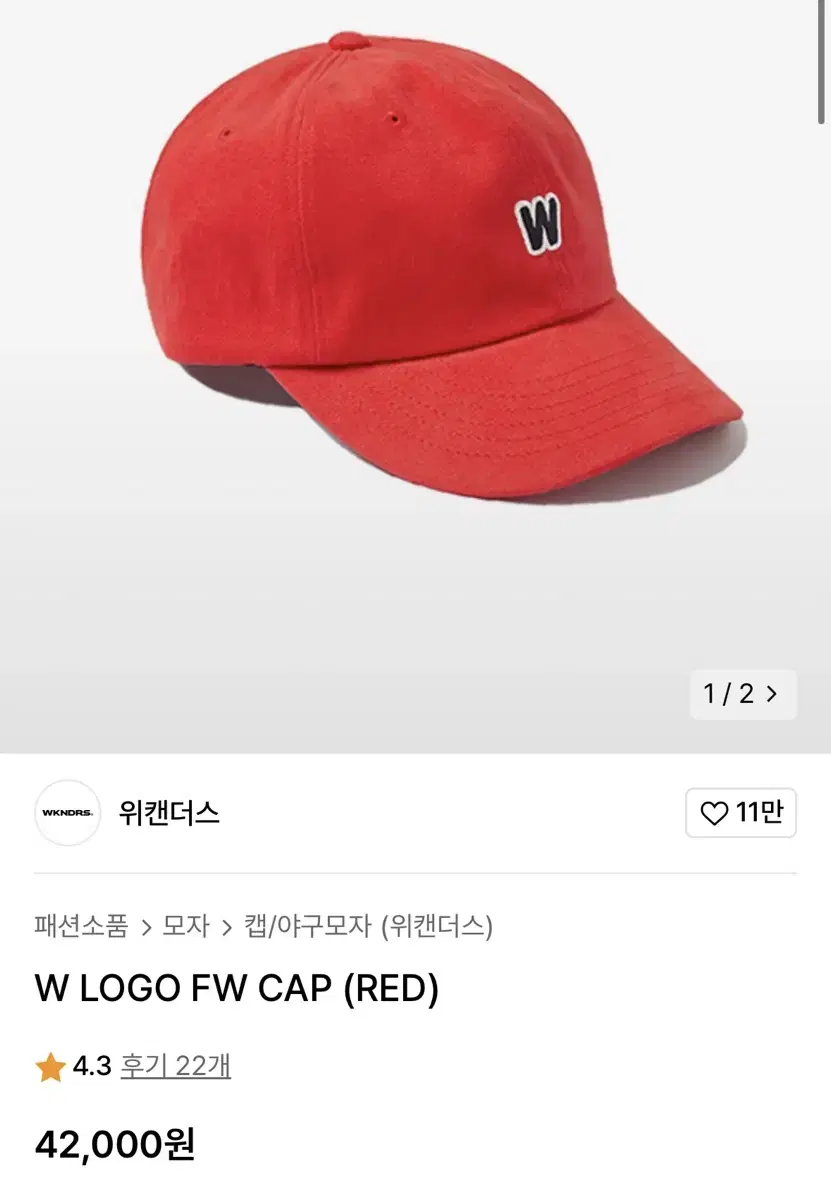Click the chevron after 모자 breadcrumb

tap(230, 927)
